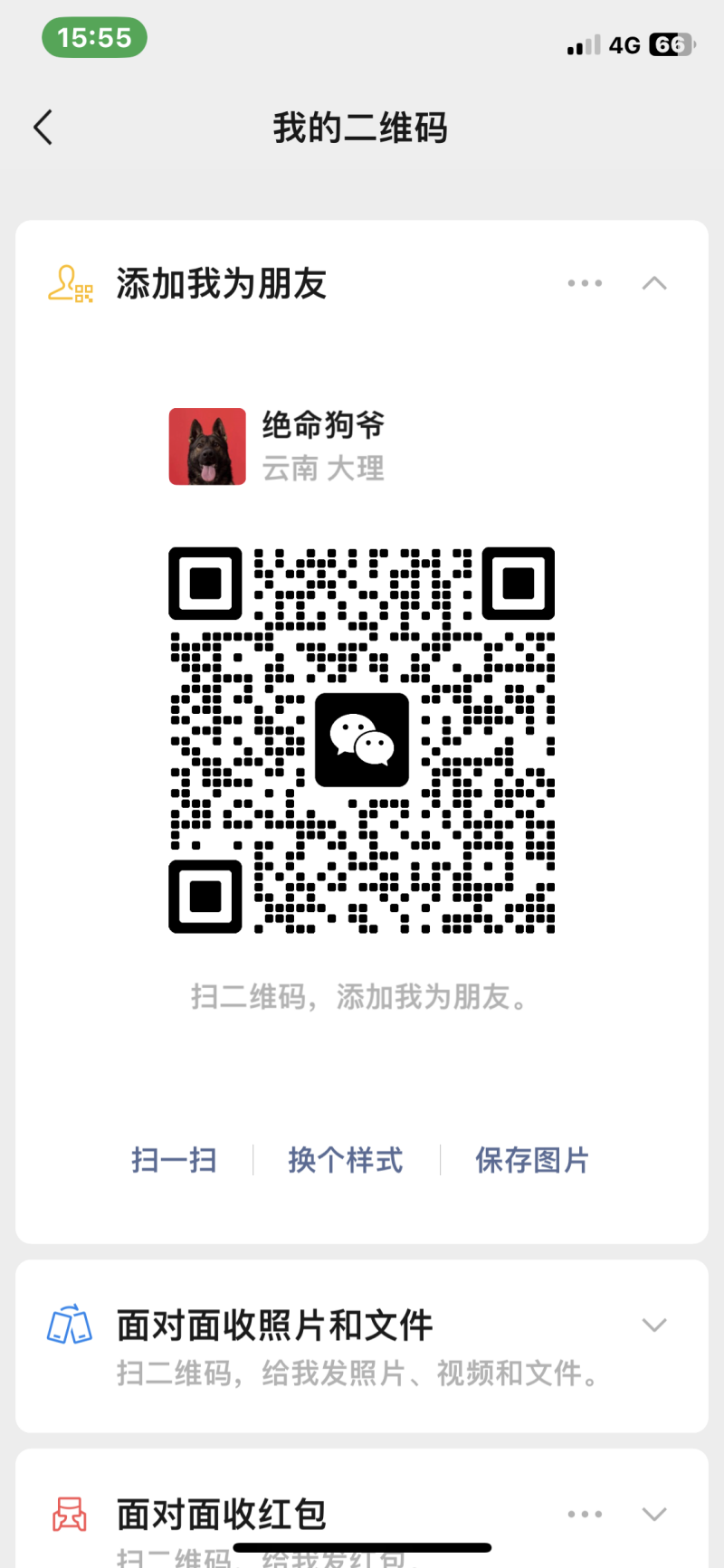The width and height of the screenshot is (724, 1568).
Task: Collapse the 添加我为朋友 section
Action: (654, 283)
